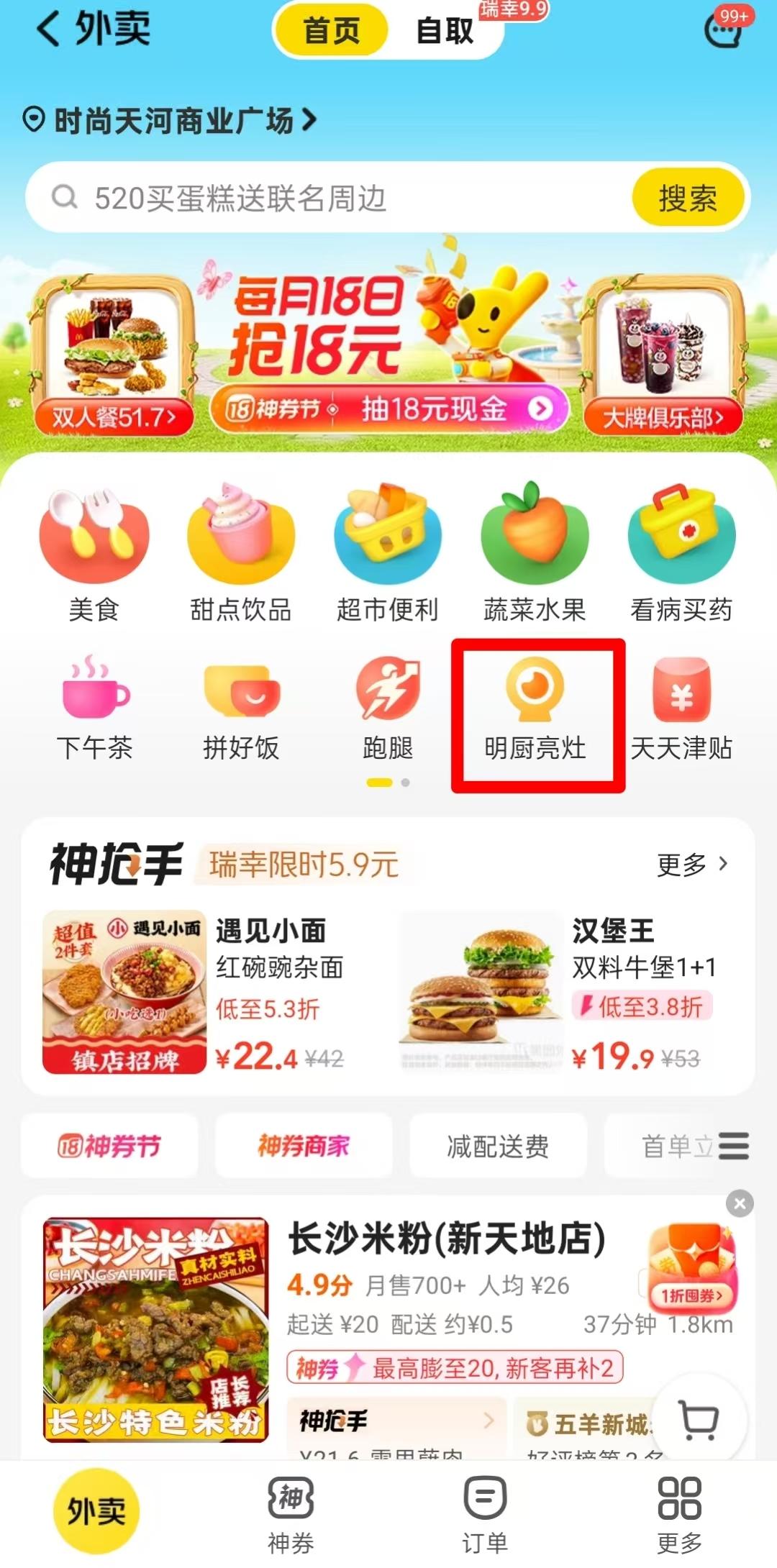The height and width of the screenshot is (1568, 777).
Task: Switch to the 订单 tab
Action: click(x=485, y=1510)
